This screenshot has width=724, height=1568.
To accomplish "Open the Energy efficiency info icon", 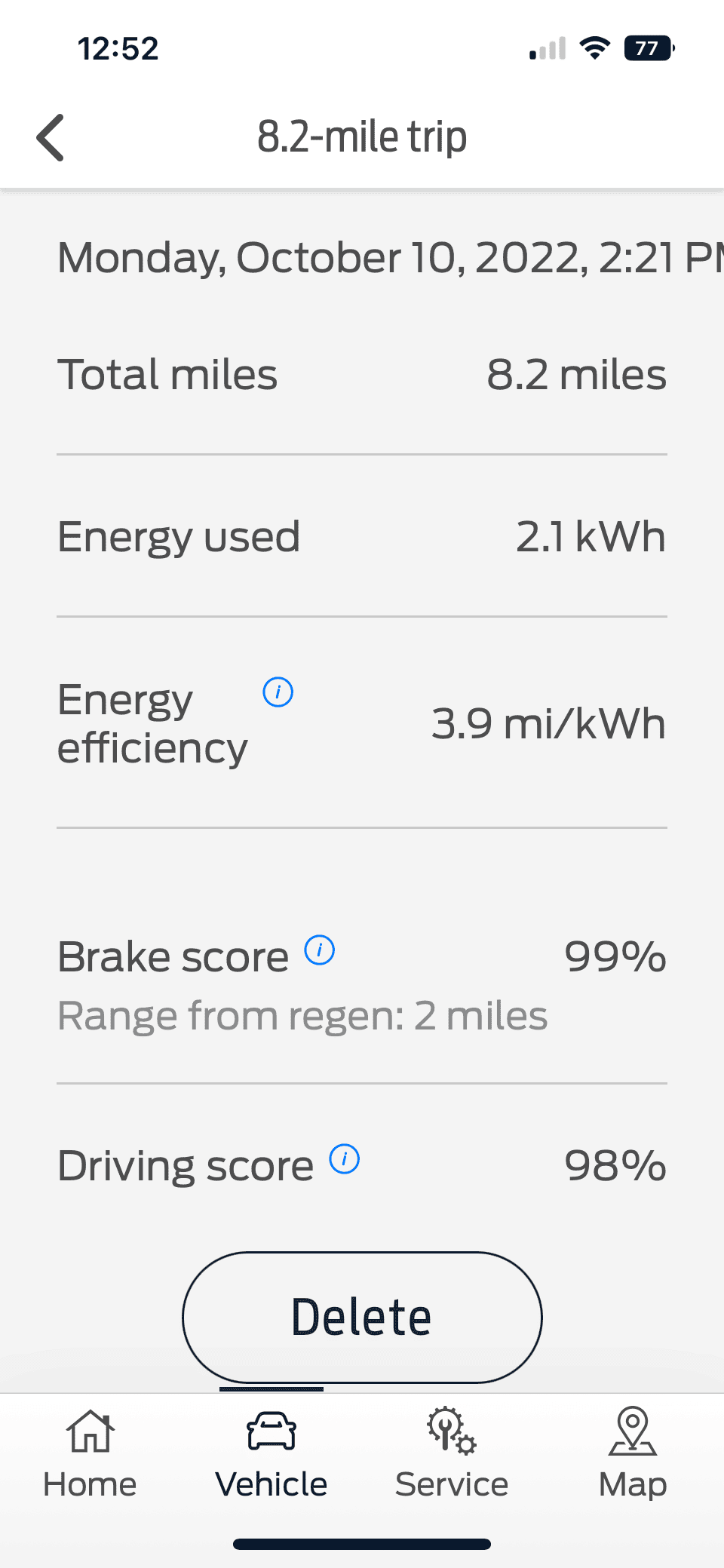I will [x=278, y=692].
